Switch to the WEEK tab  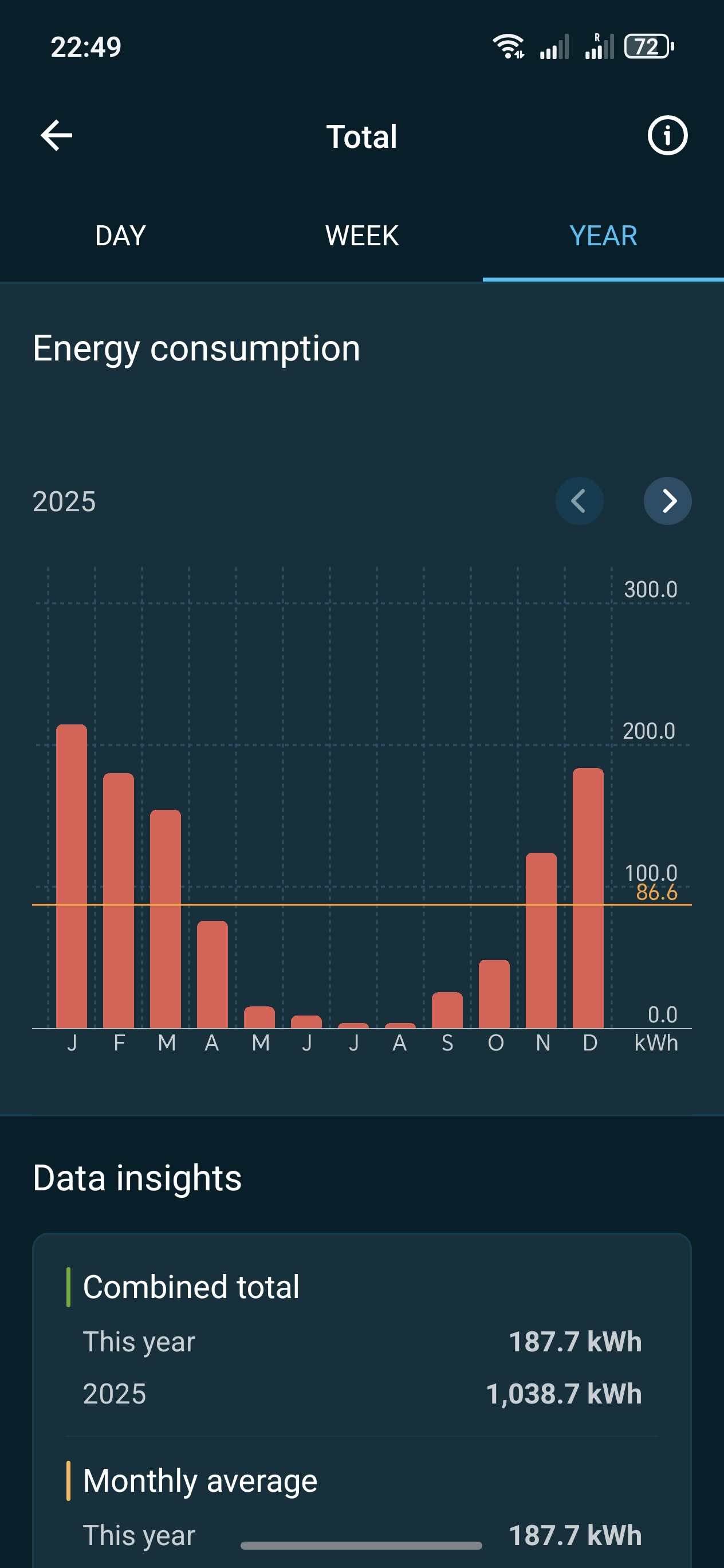pos(362,236)
